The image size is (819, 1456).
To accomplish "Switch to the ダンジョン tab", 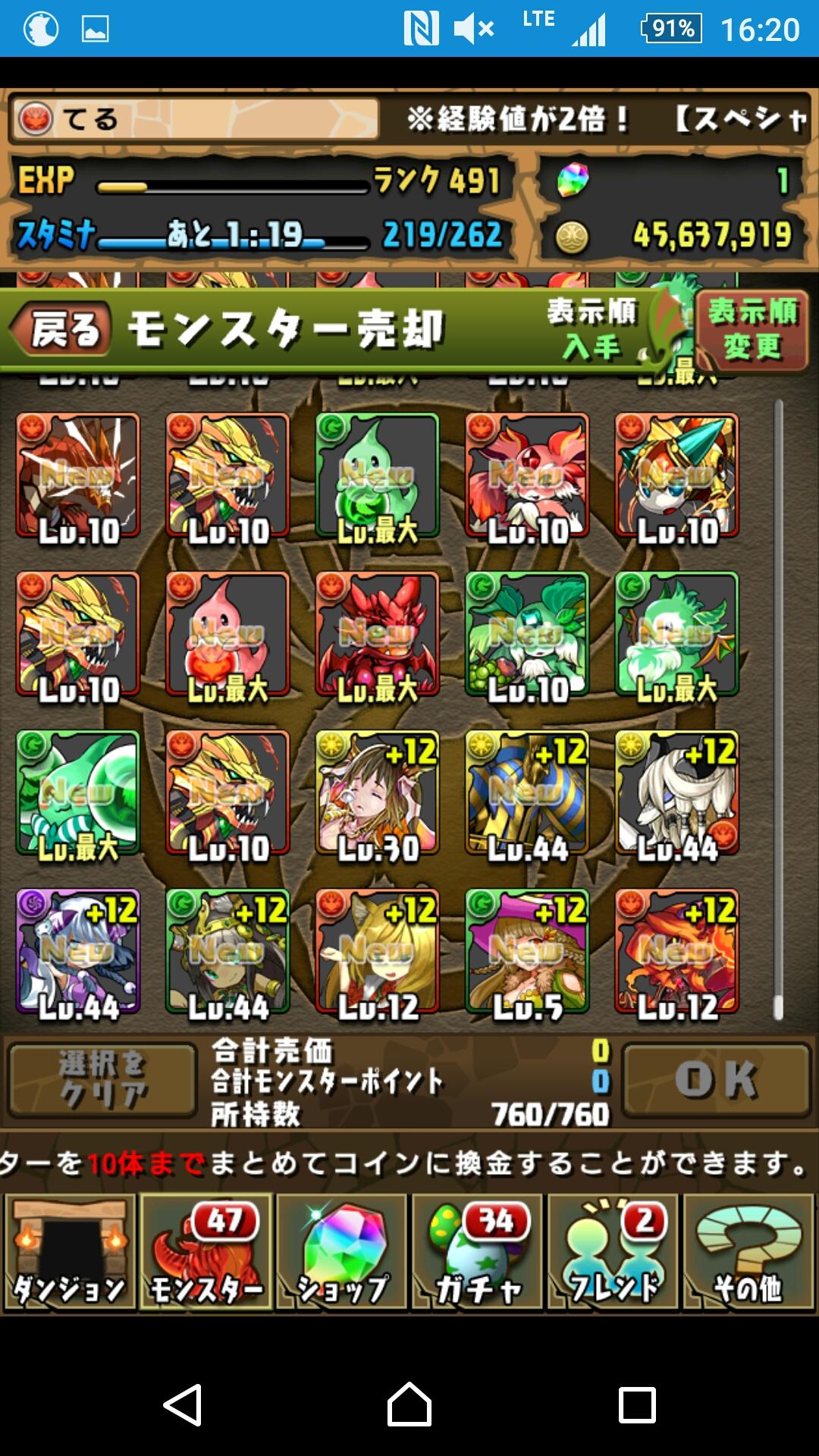I will [x=70, y=1252].
